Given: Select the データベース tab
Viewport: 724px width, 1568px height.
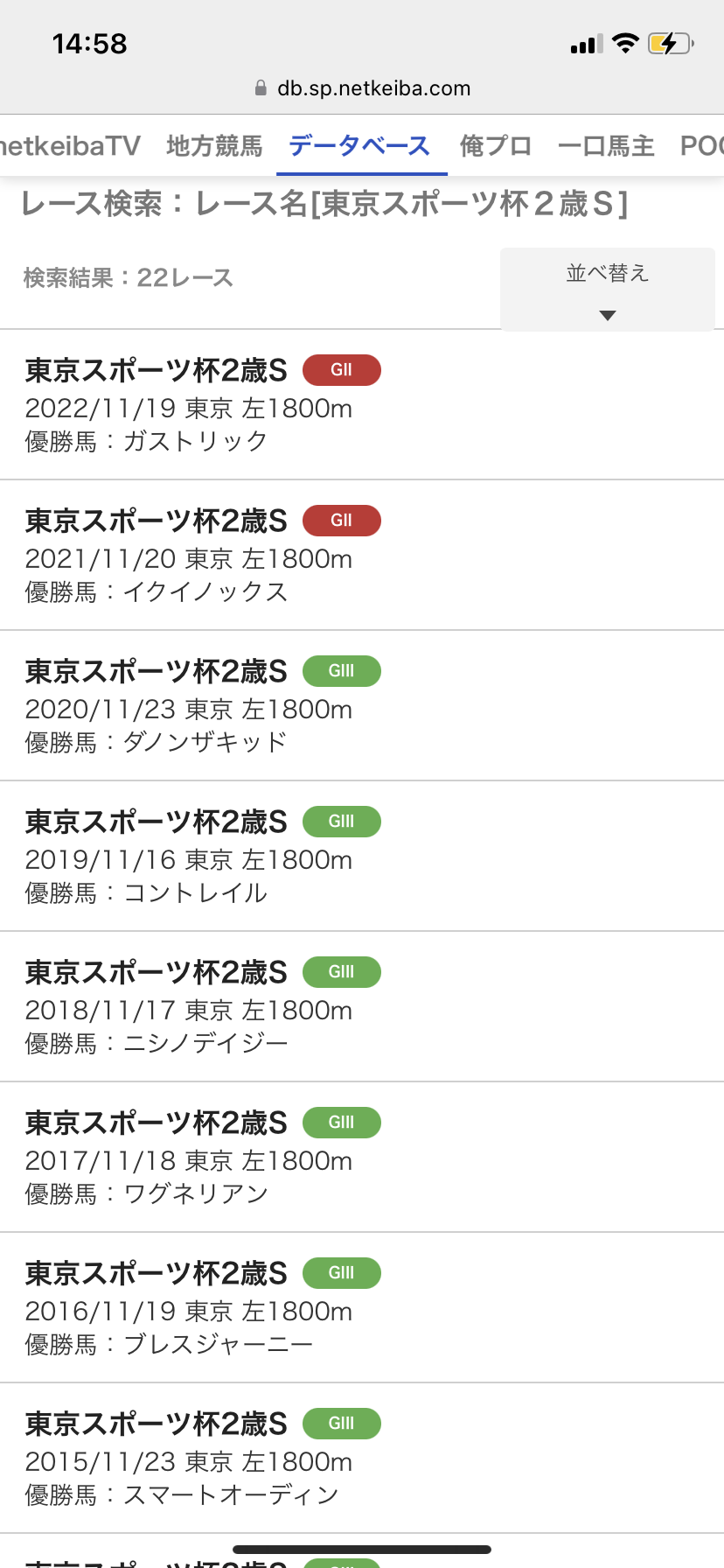Looking at the screenshot, I should (x=359, y=145).
